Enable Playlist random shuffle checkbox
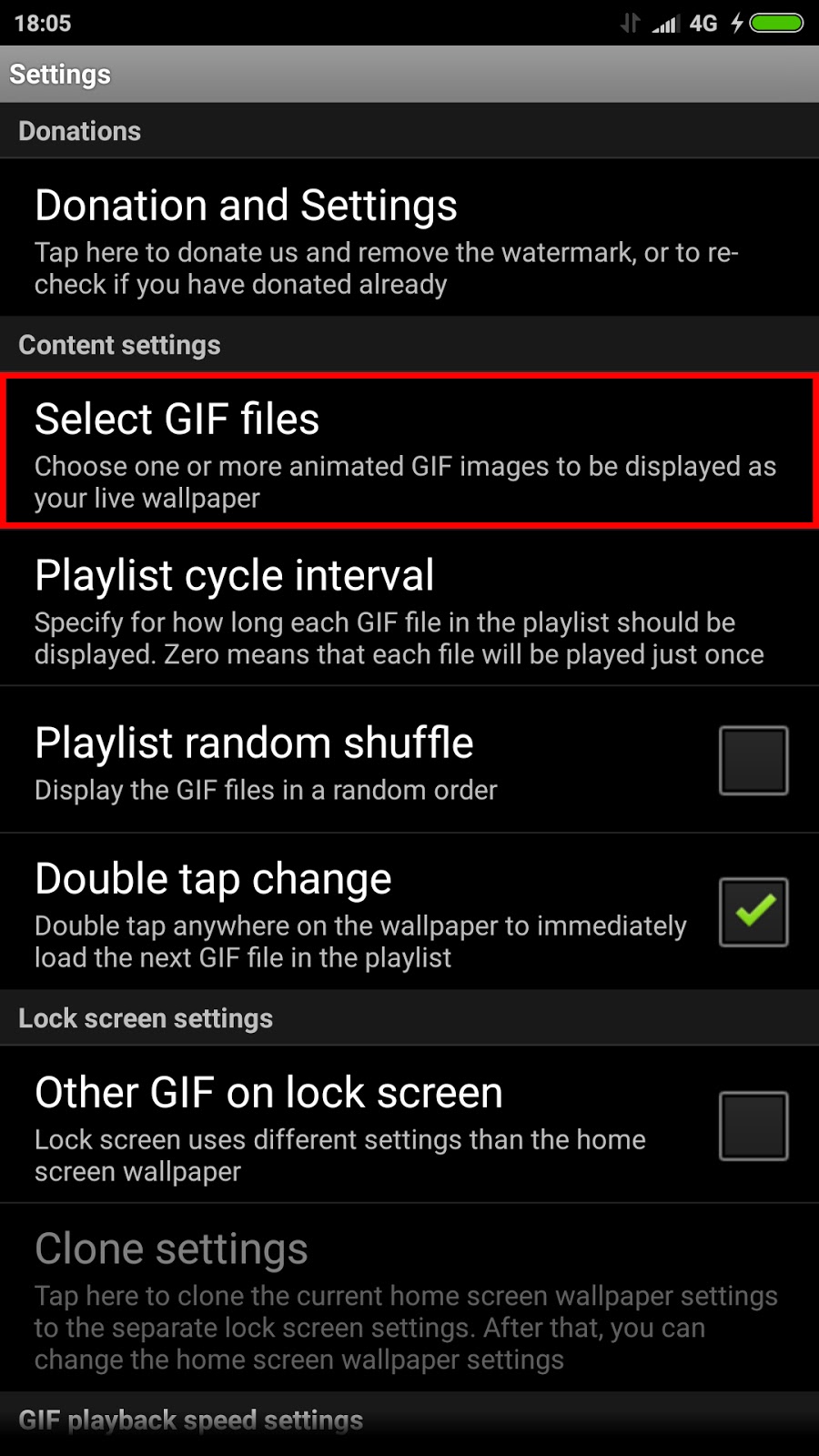This screenshot has height=1456, width=819. (x=753, y=760)
